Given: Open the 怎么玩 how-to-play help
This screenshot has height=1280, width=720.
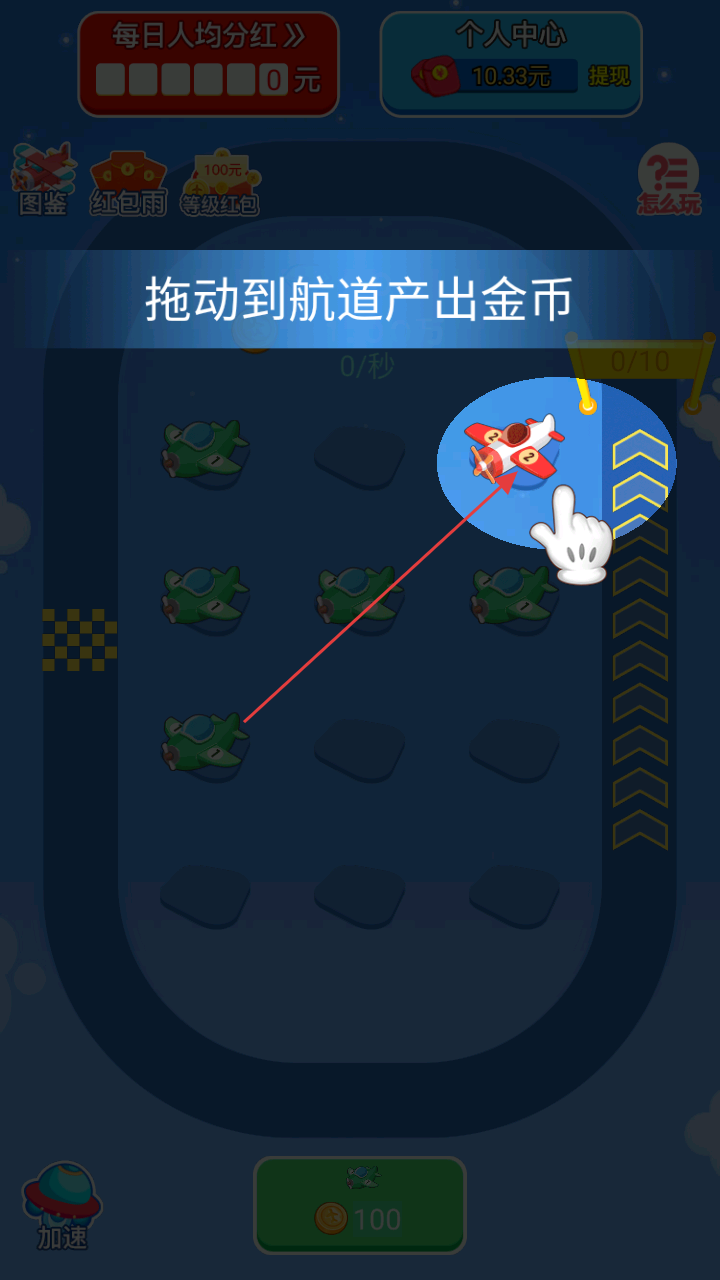Looking at the screenshot, I should pos(669,180).
